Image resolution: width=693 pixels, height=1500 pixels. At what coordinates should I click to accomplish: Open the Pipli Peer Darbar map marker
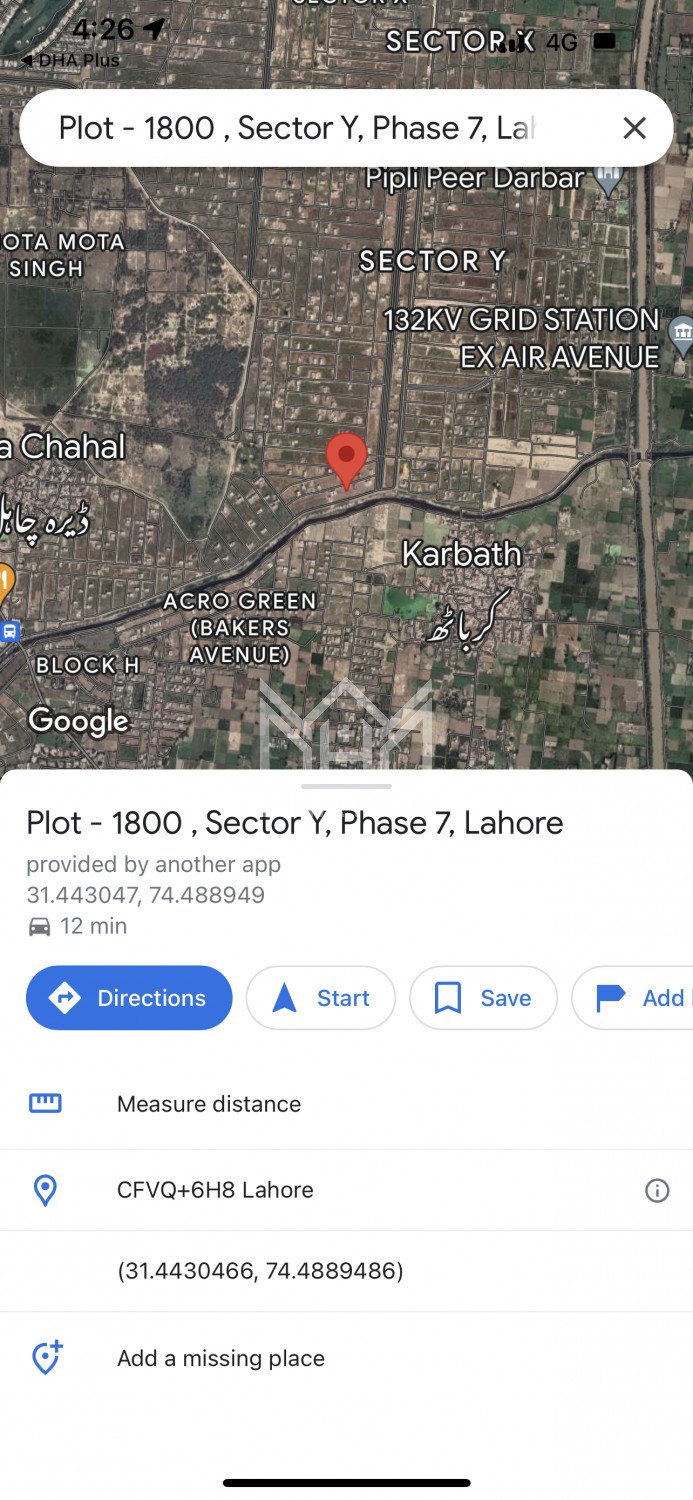click(x=609, y=180)
